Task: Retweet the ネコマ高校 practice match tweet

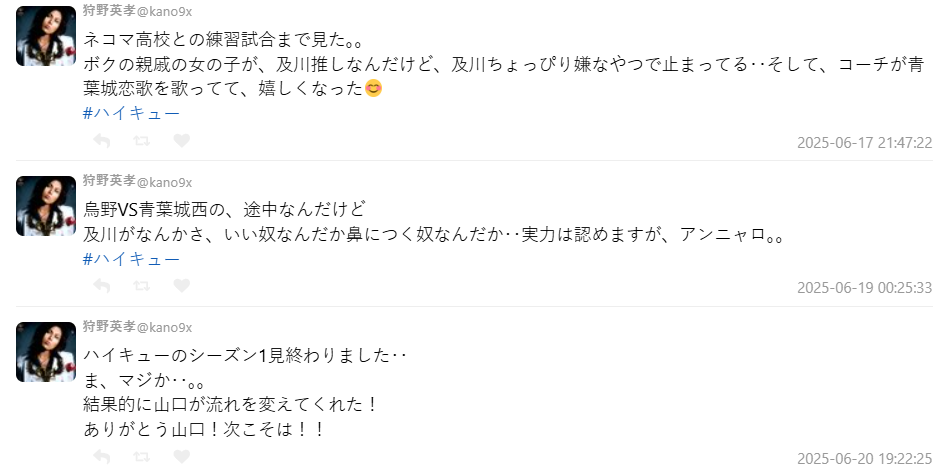Action: click(141, 141)
